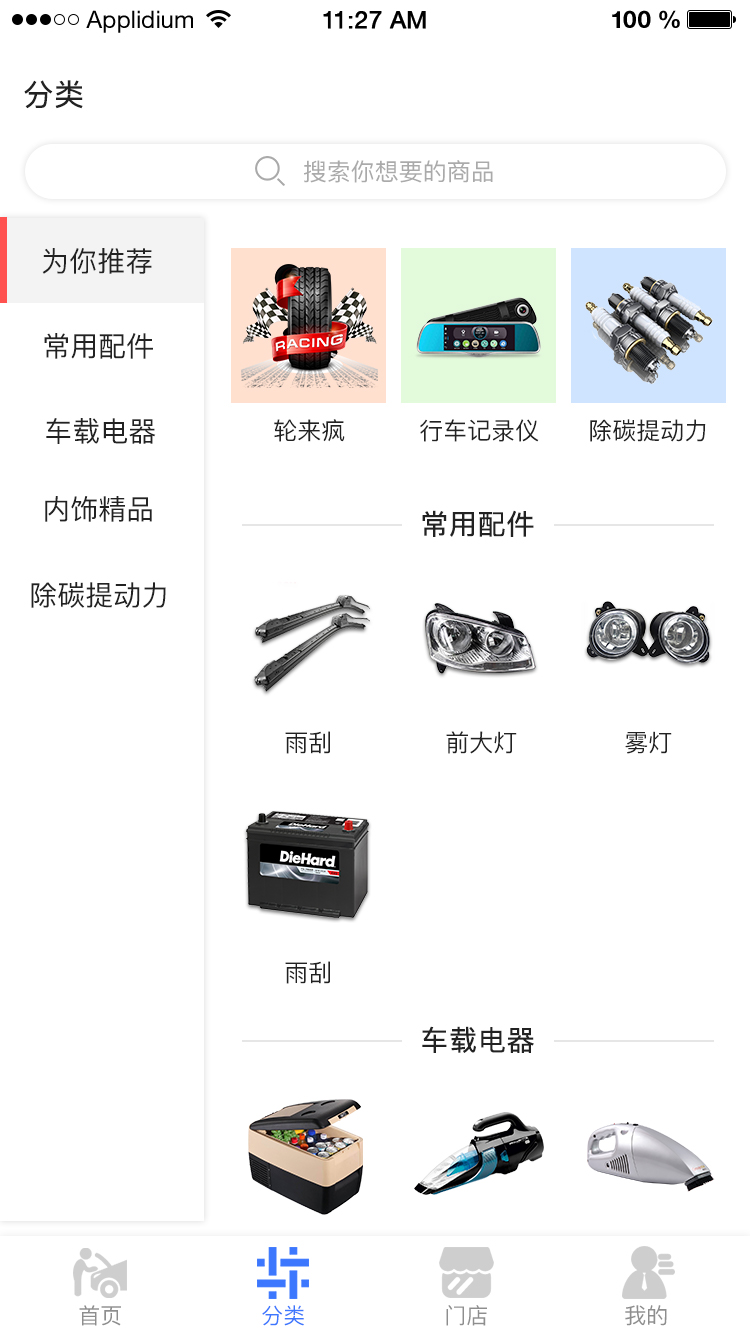Select the 为你推荐 sidebar category
The height and width of the screenshot is (1334, 750).
(99, 259)
